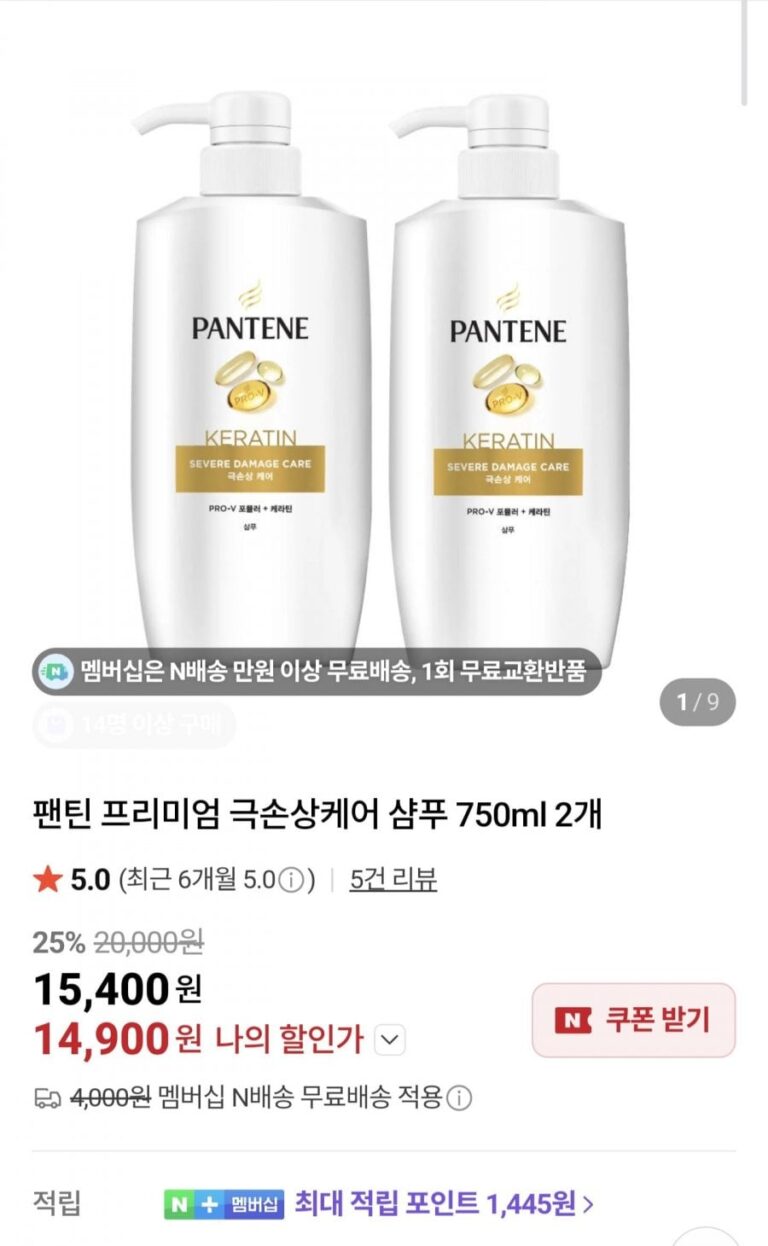Tap the membership N배송 free shipping banner

click(x=317, y=672)
